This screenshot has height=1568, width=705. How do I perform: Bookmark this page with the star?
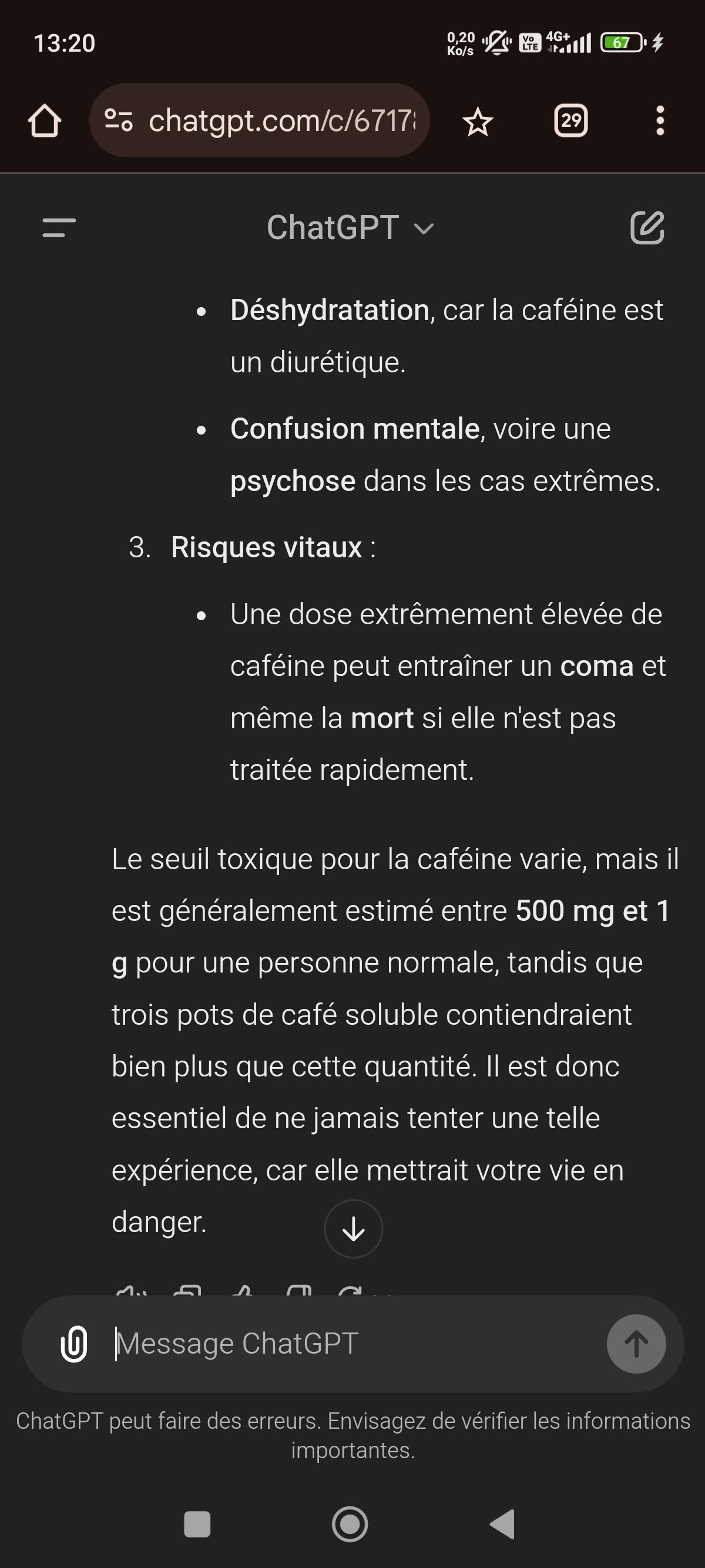[x=478, y=121]
